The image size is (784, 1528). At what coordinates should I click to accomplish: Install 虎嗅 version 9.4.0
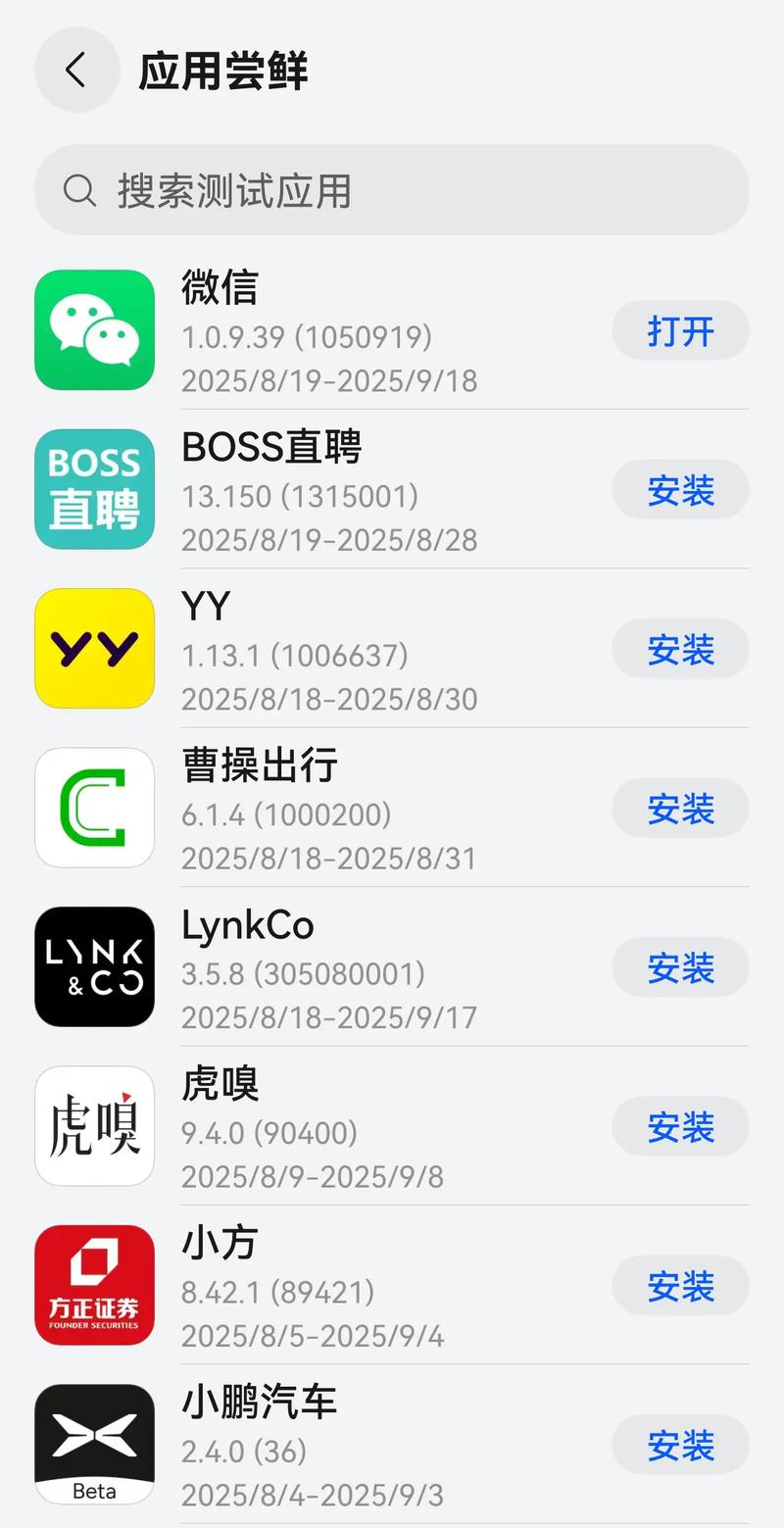(x=680, y=1127)
